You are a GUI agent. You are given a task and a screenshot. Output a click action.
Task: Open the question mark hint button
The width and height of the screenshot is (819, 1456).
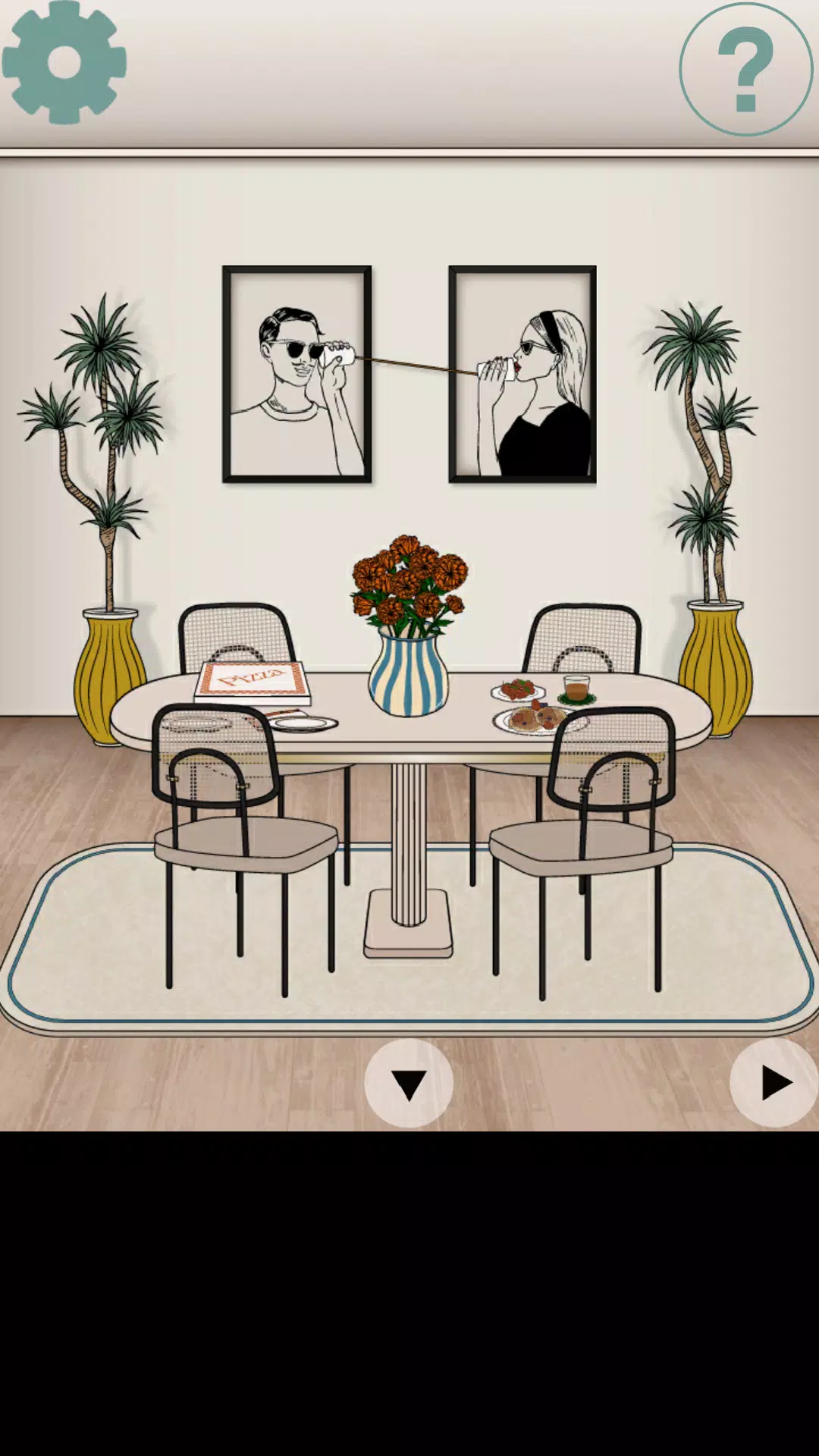coord(745,69)
